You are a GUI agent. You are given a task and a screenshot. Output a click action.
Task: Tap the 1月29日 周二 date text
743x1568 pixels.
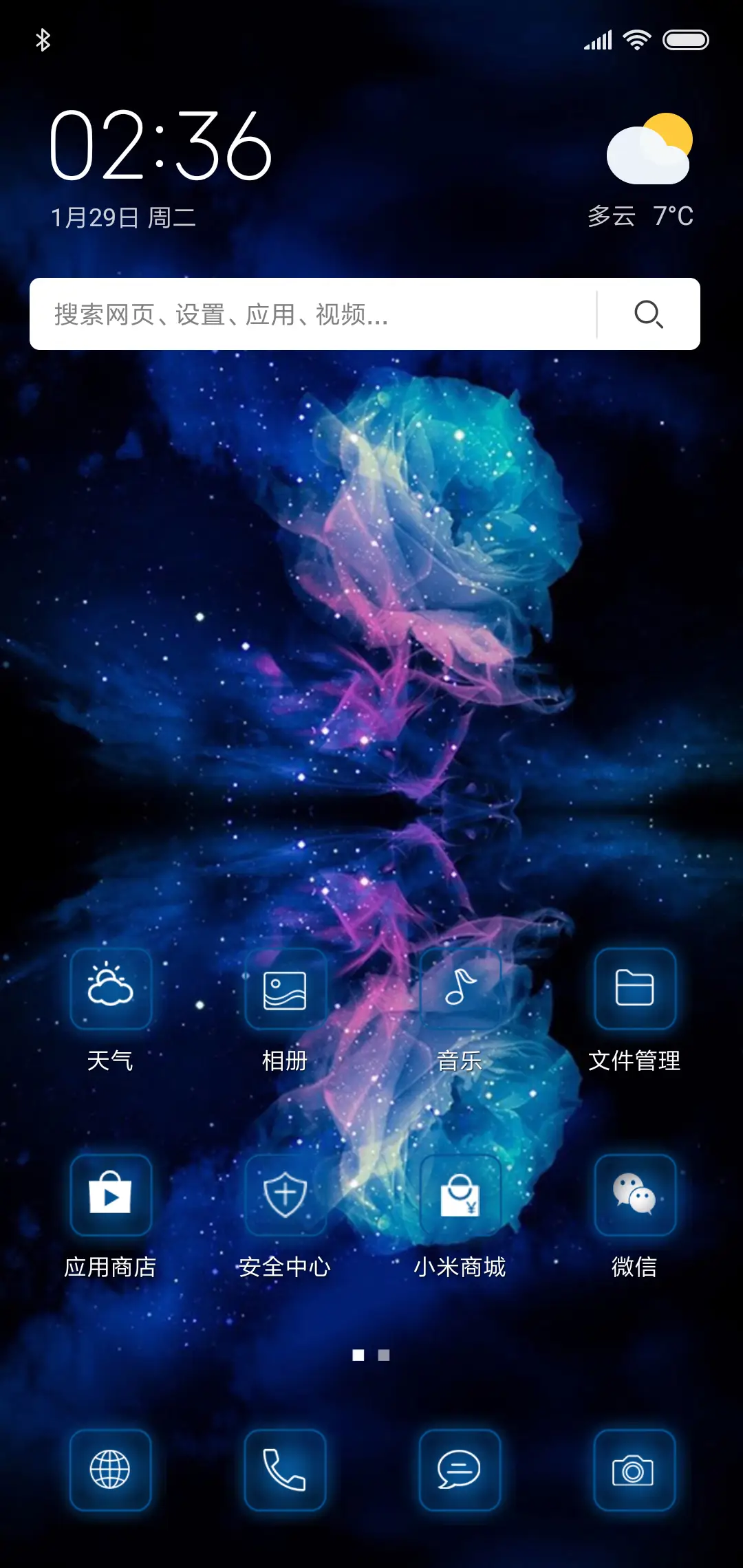[x=124, y=217]
